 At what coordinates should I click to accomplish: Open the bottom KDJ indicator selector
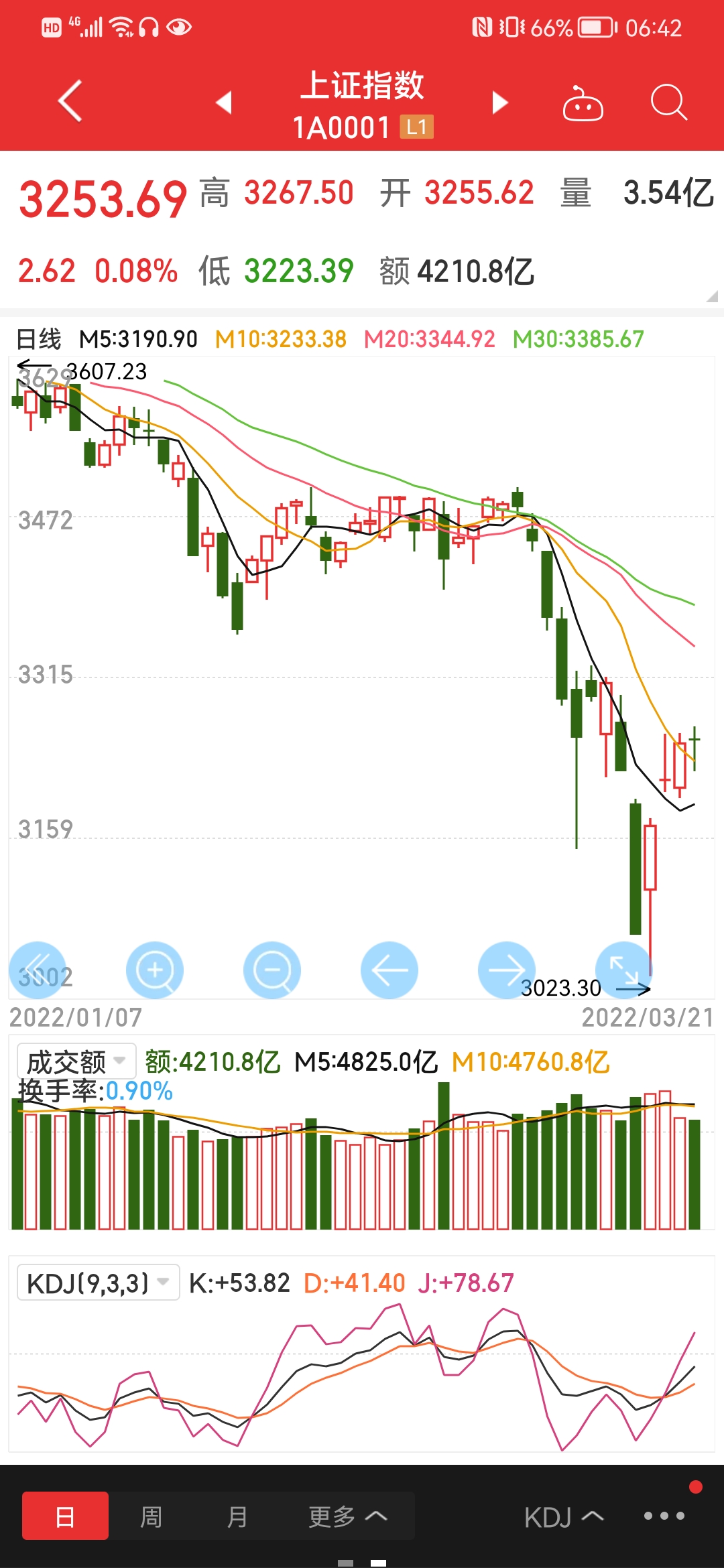(564, 1517)
